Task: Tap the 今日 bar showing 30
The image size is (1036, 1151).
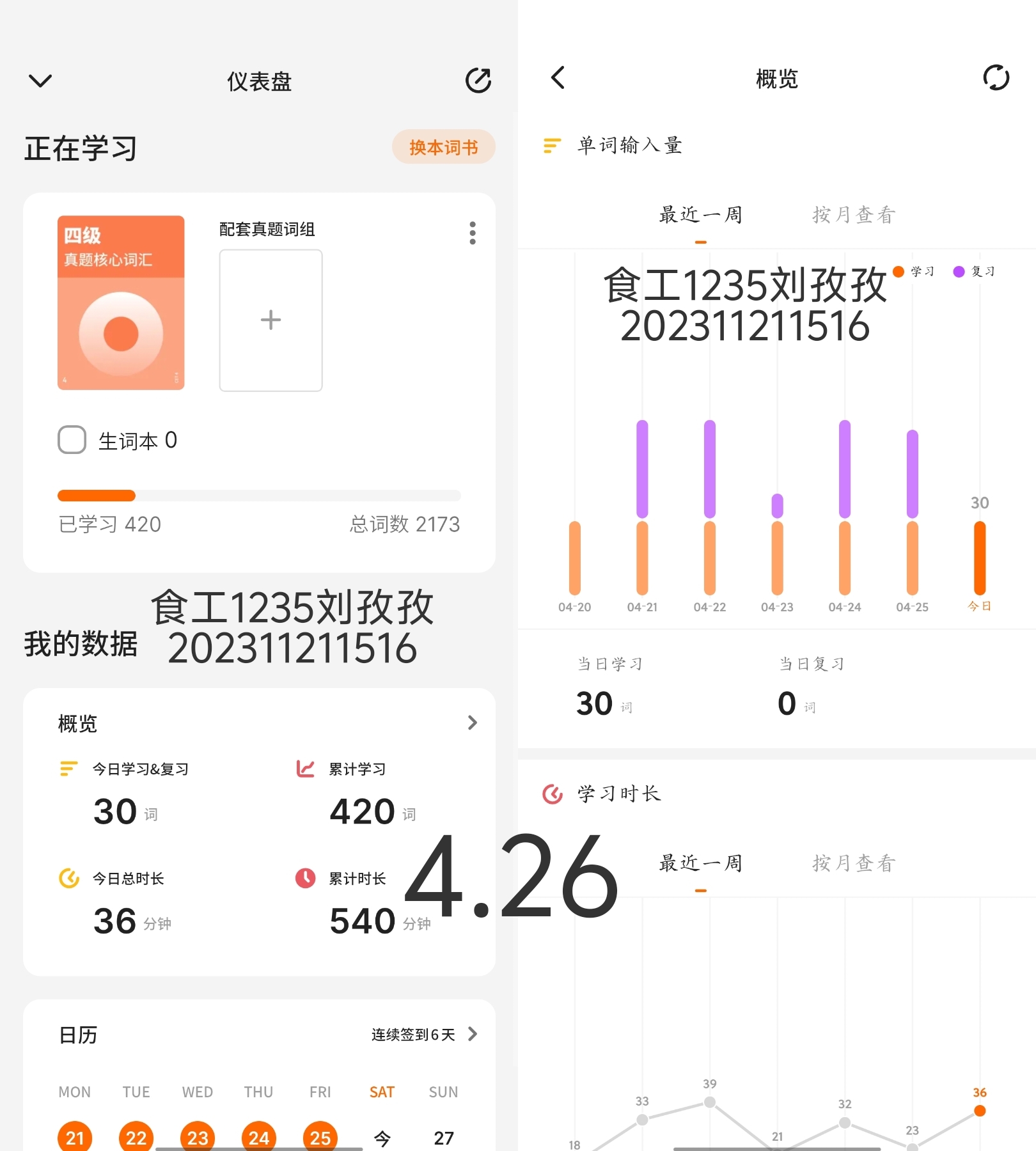Action: tap(980, 558)
